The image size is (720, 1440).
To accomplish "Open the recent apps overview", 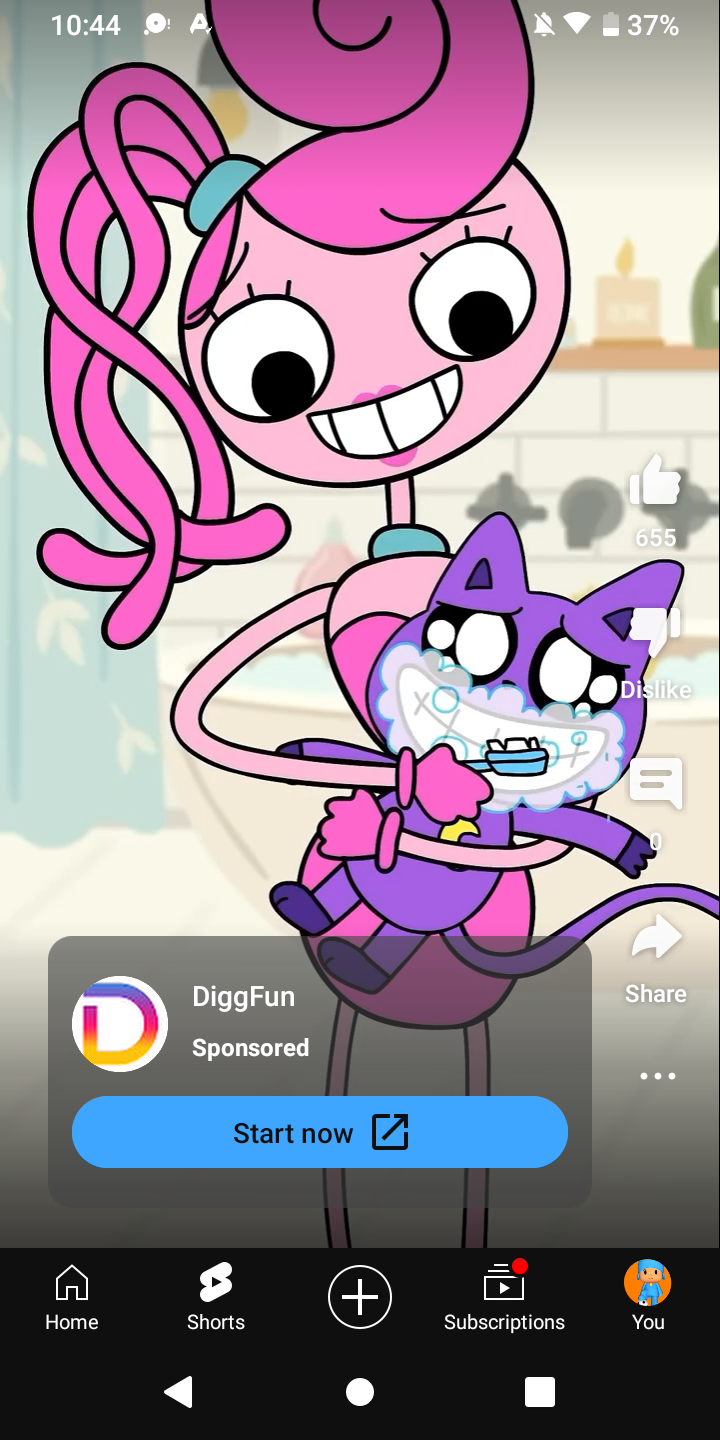I will (539, 1391).
